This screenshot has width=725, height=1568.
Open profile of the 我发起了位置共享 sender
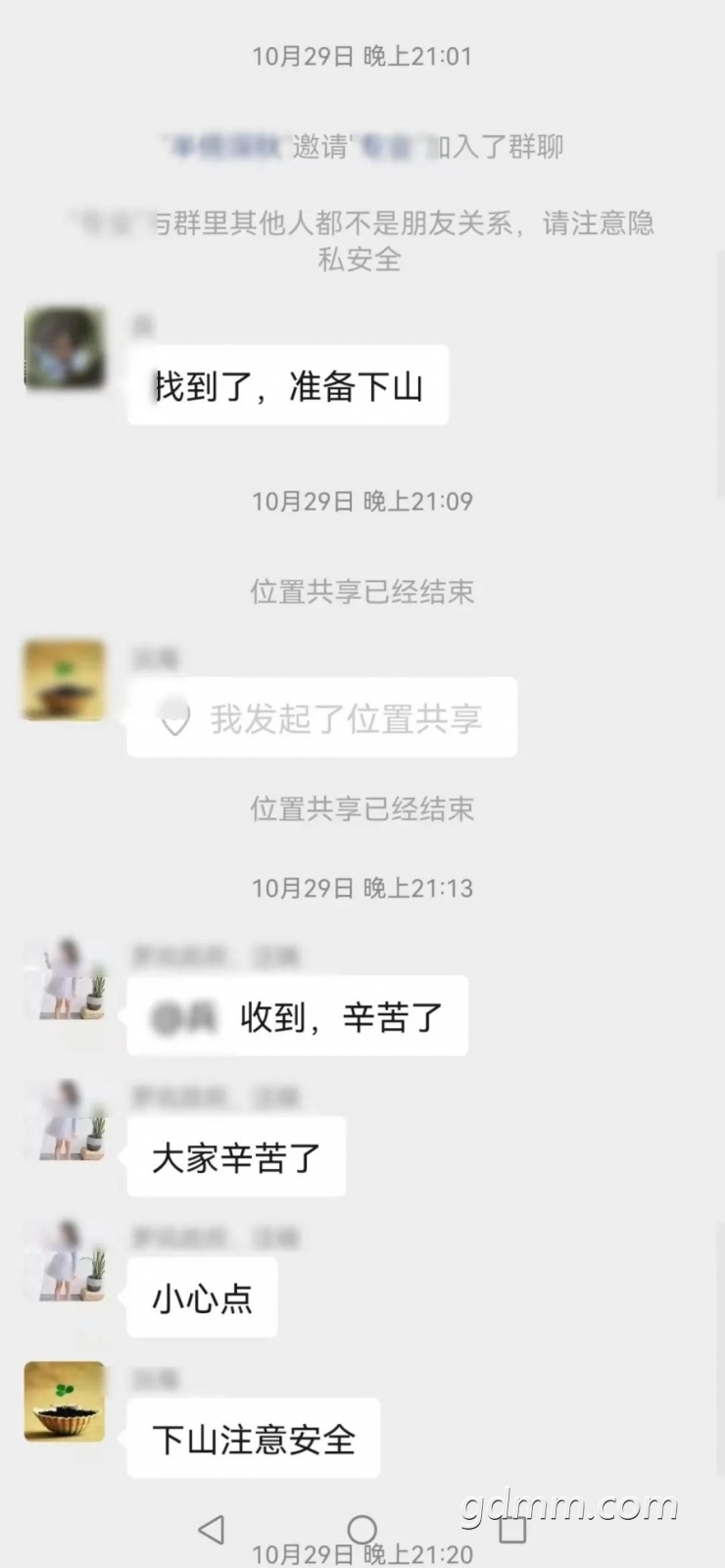coord(65,679)
